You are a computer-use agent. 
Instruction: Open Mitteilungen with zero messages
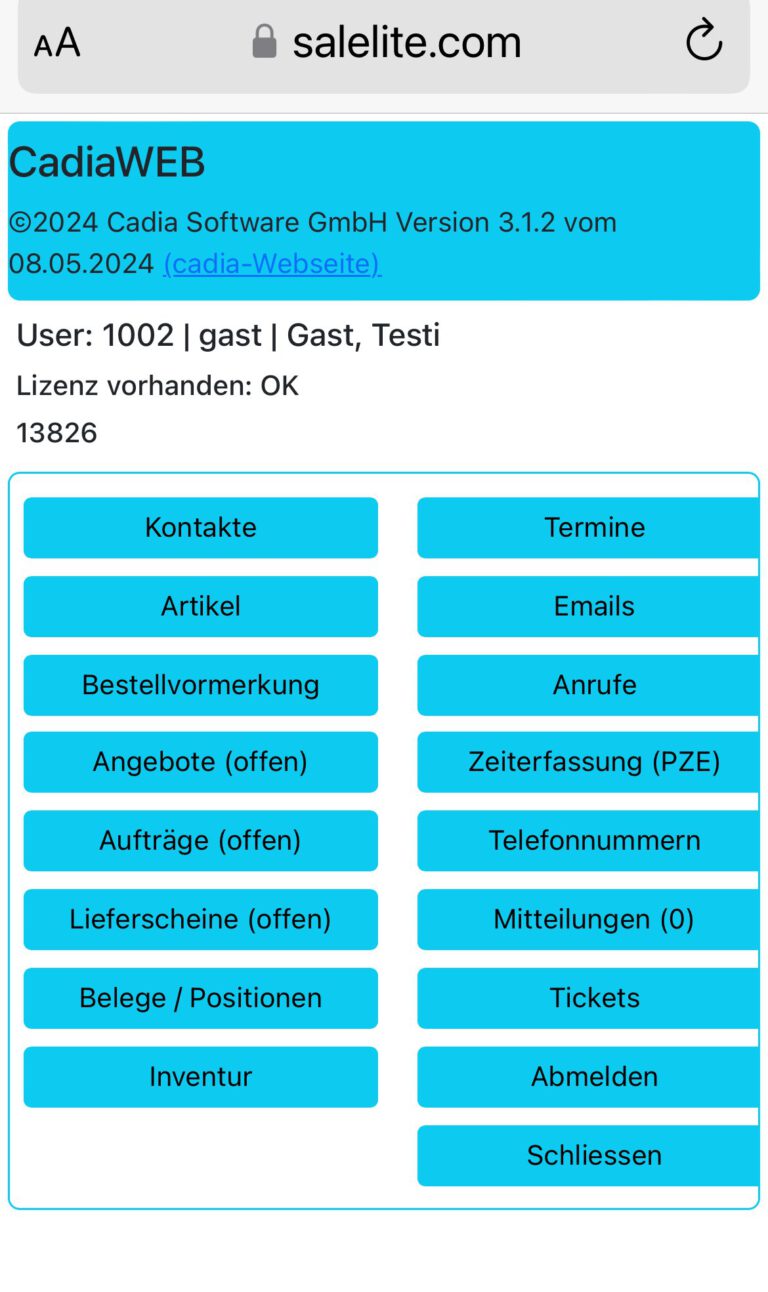(x=594, y=919)
